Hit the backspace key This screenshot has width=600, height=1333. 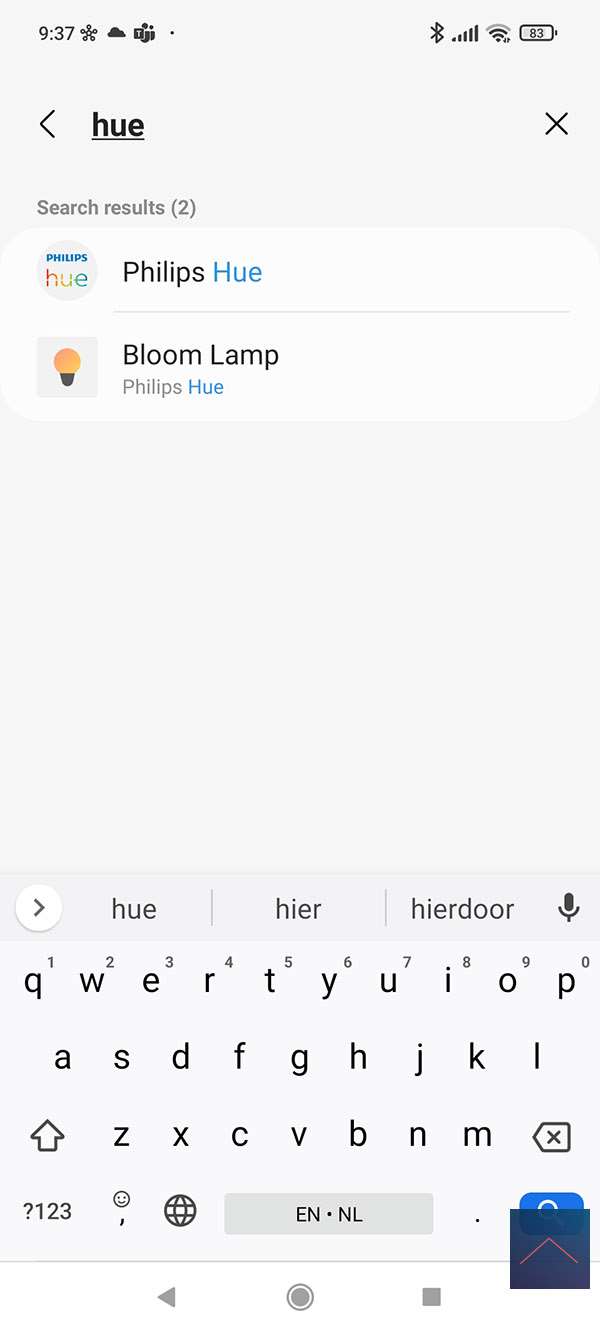point(551,1137)
